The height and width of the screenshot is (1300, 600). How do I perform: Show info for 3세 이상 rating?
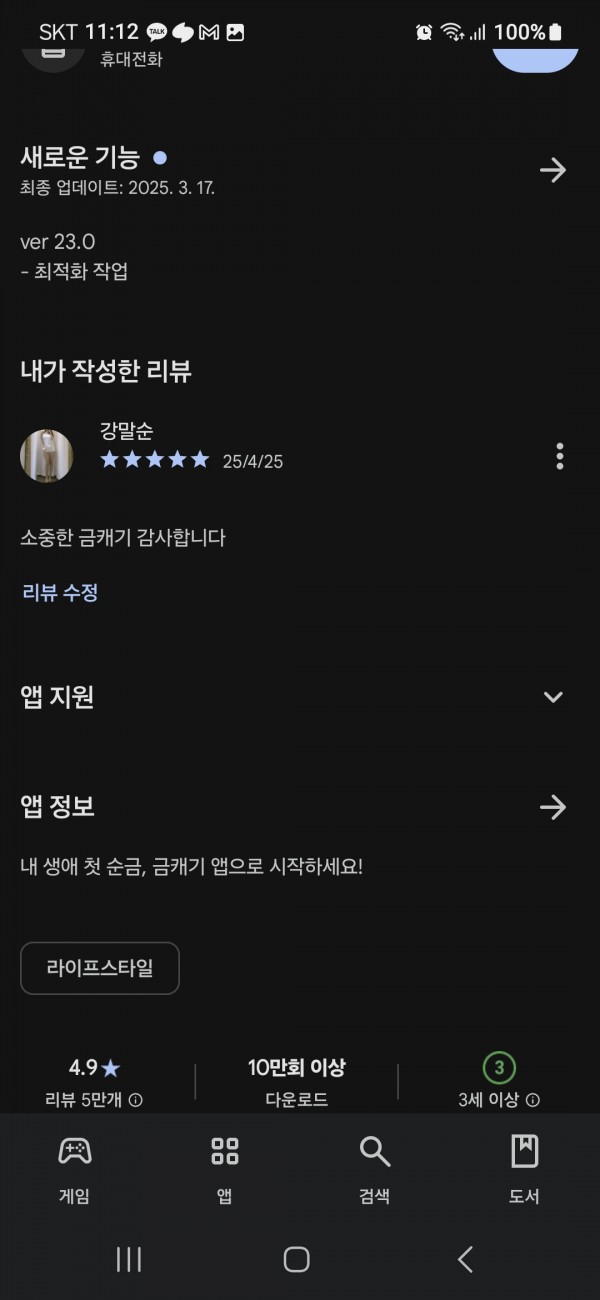(x=533, y=1100)
